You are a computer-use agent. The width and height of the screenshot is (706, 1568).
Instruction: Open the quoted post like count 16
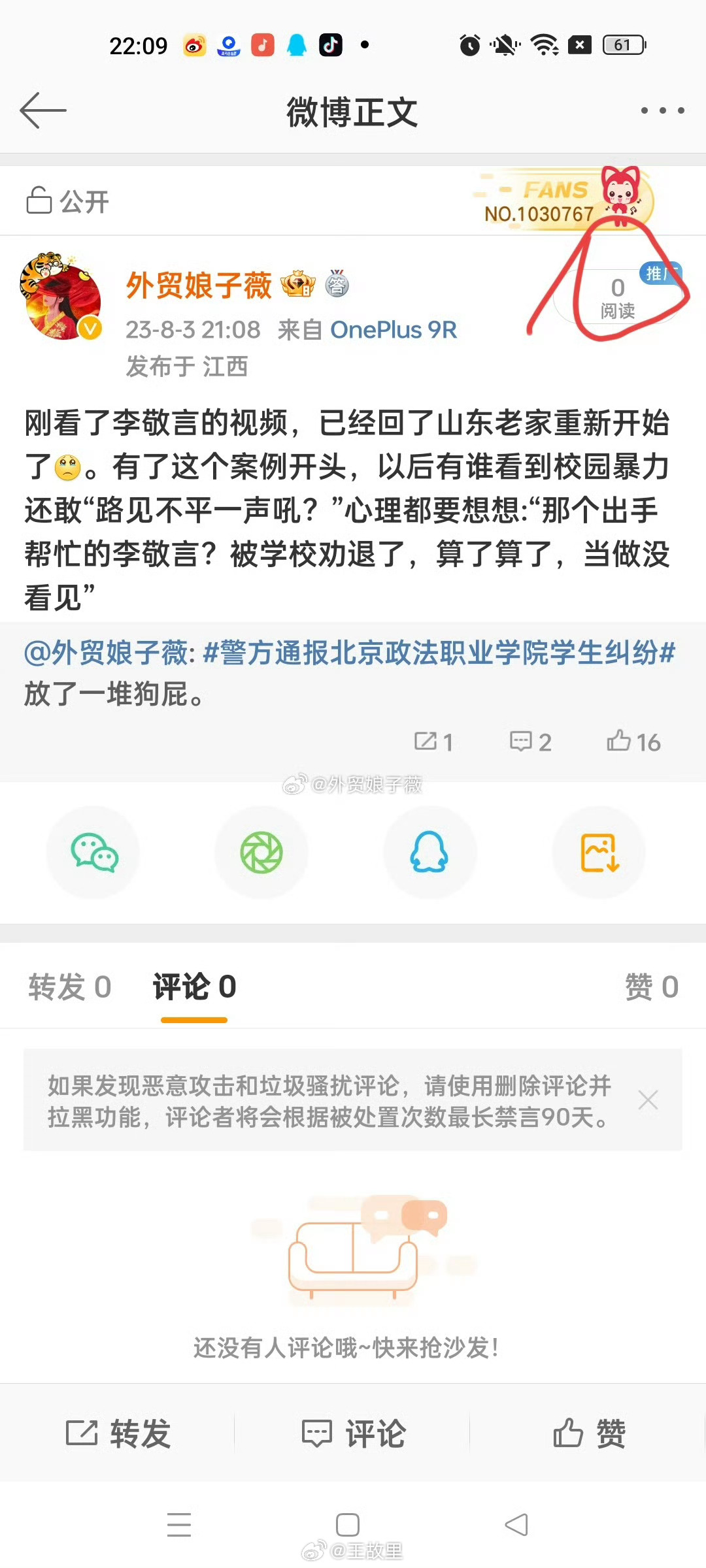tap(635, 742)
